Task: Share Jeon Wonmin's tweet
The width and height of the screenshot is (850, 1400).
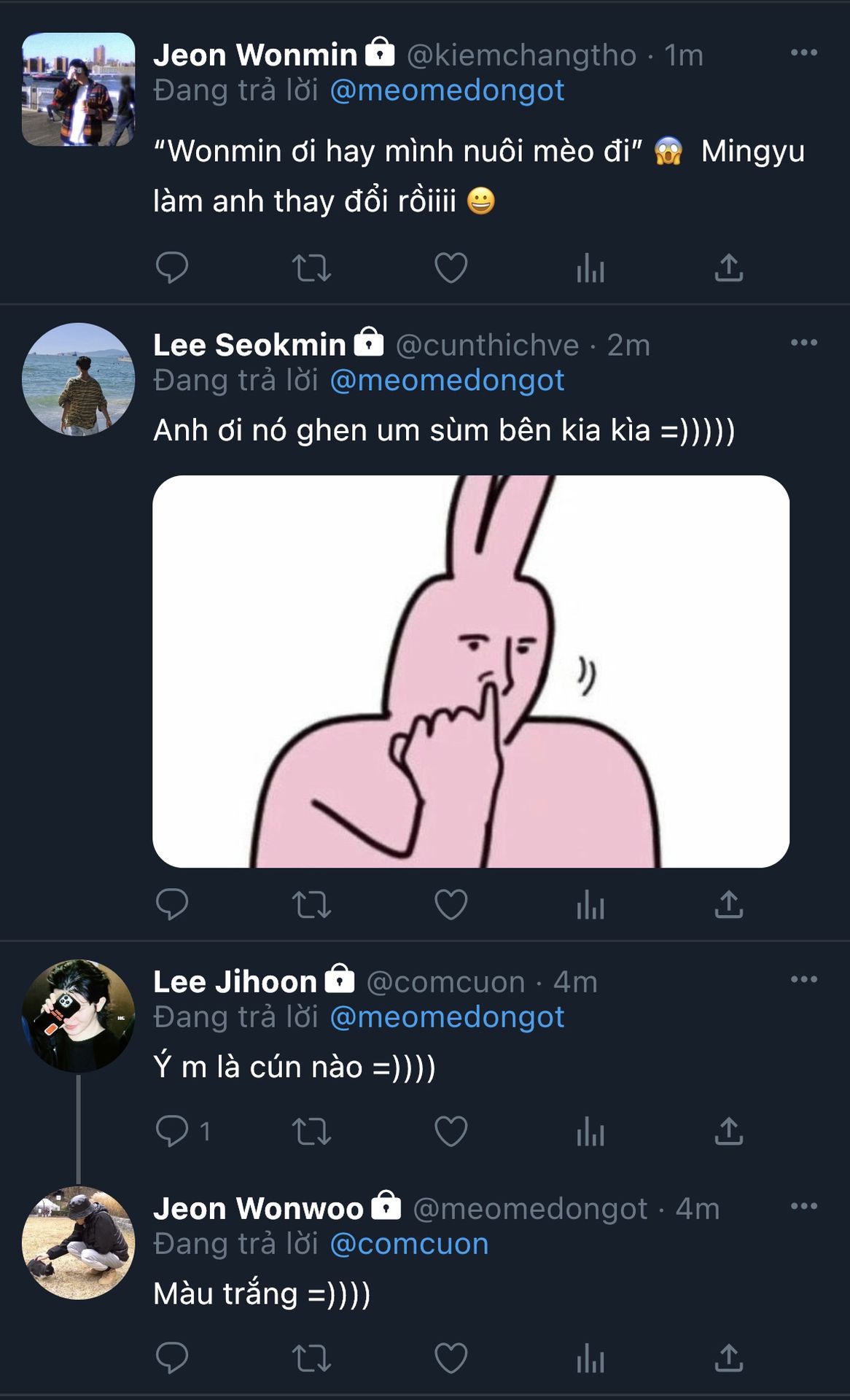Action: click(x=728, y=268)
